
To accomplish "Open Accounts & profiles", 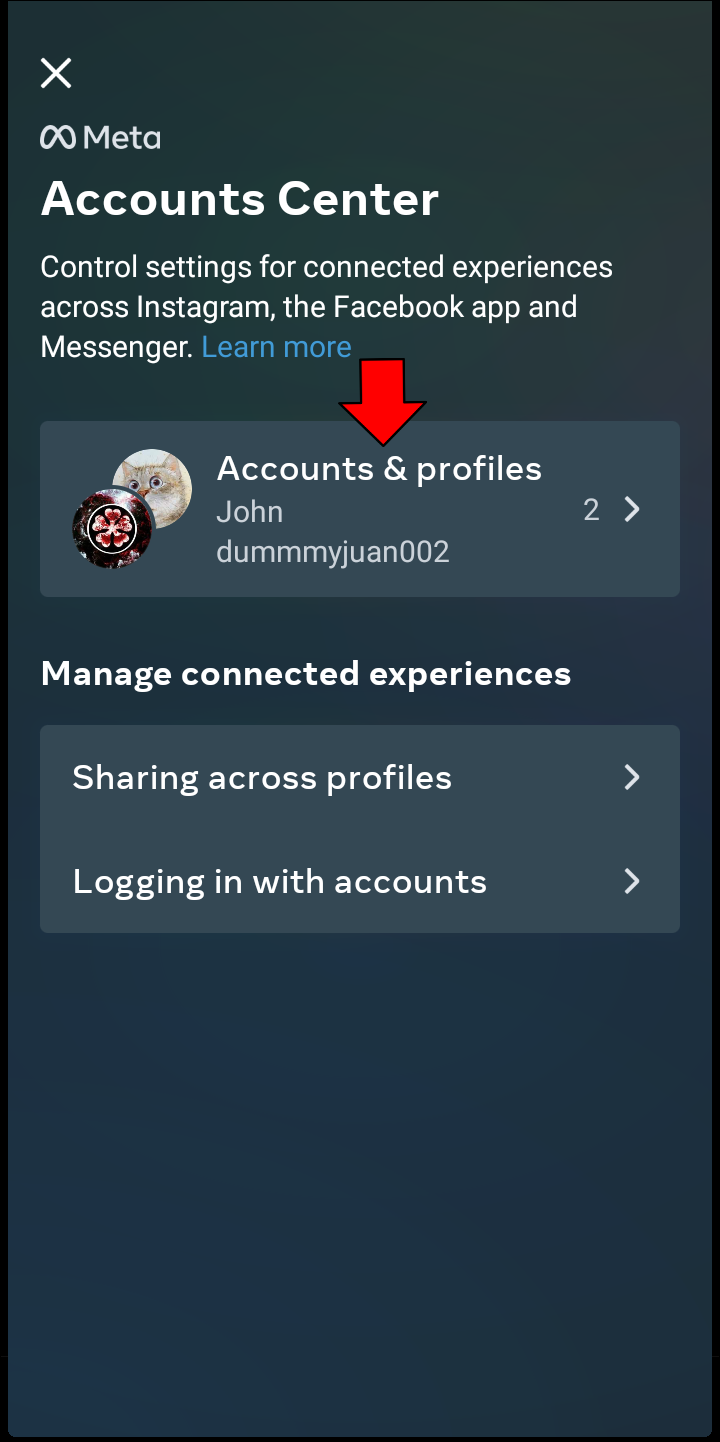I will pyautogui.click(x=360, y=509).
